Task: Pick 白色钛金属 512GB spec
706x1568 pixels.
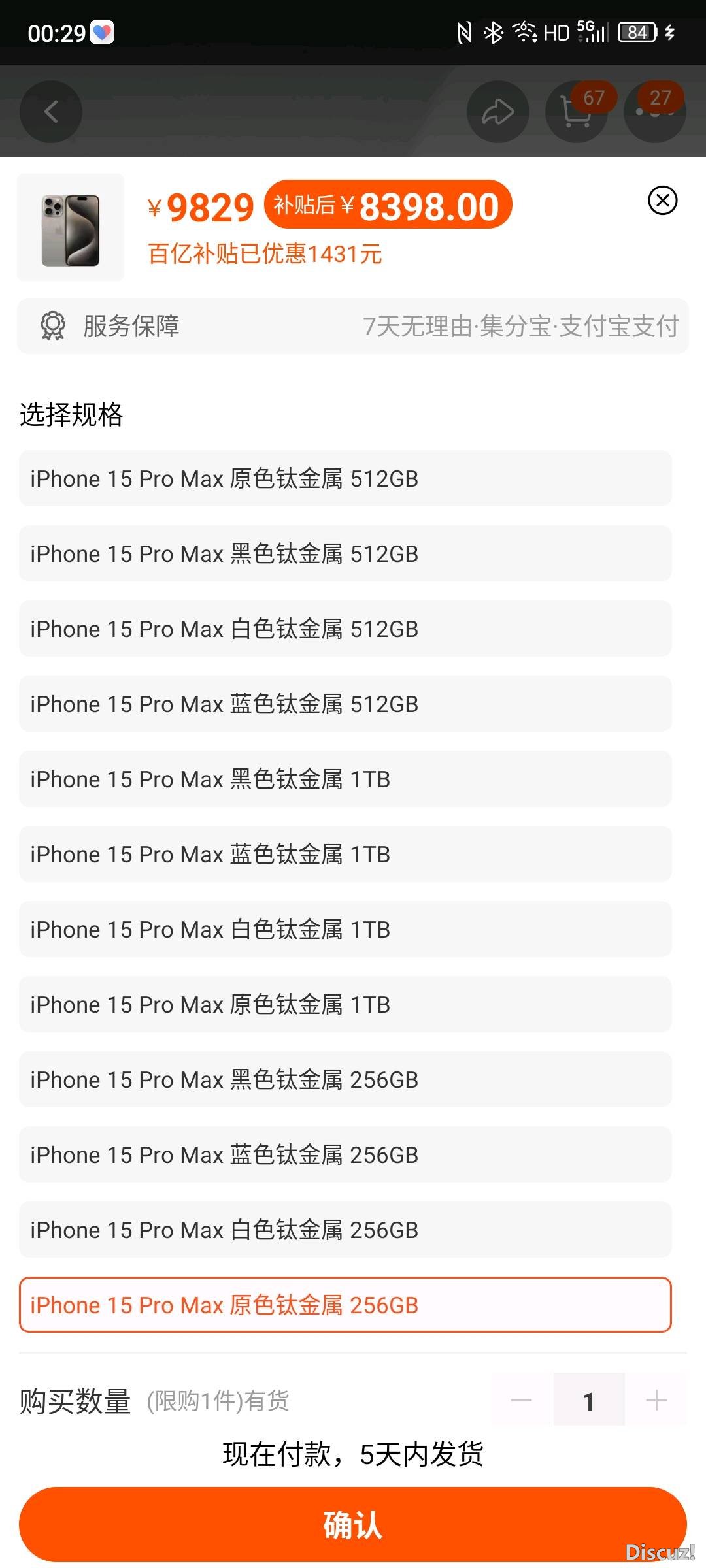Action: coord(345,629)
